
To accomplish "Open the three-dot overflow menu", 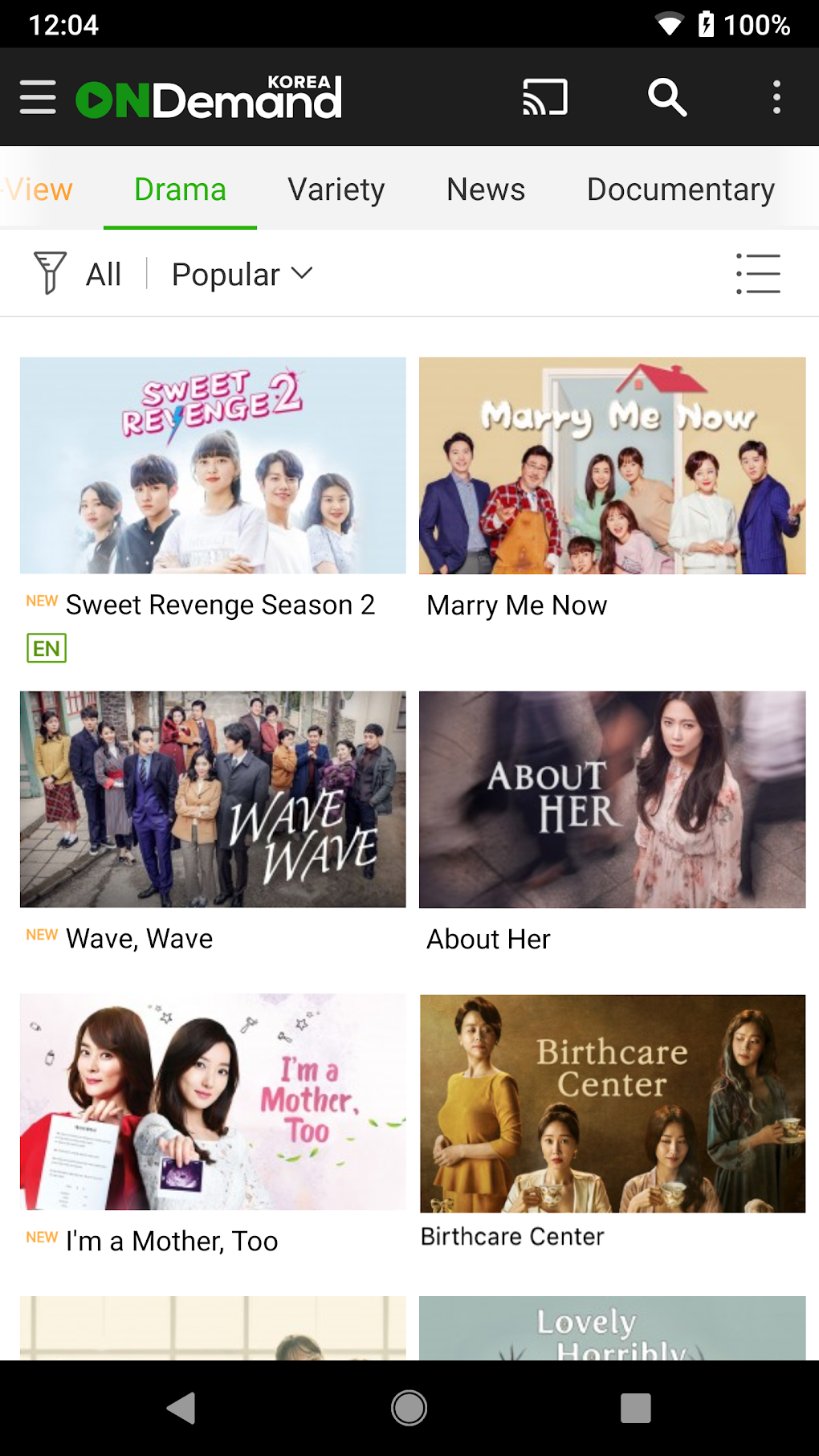I will (776, 97).
